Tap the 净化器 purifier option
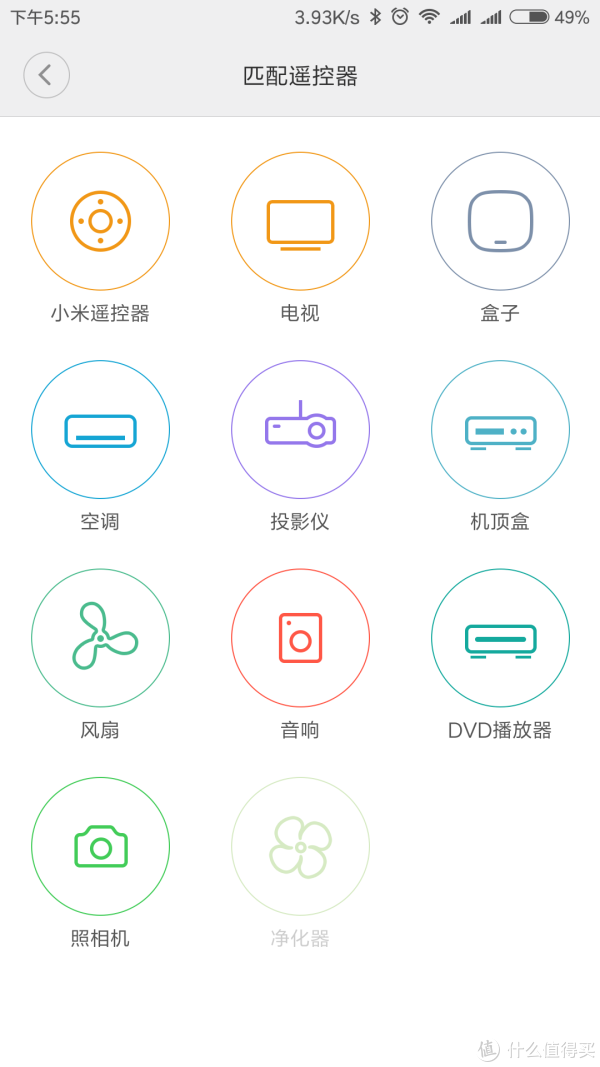 [300, 846]
